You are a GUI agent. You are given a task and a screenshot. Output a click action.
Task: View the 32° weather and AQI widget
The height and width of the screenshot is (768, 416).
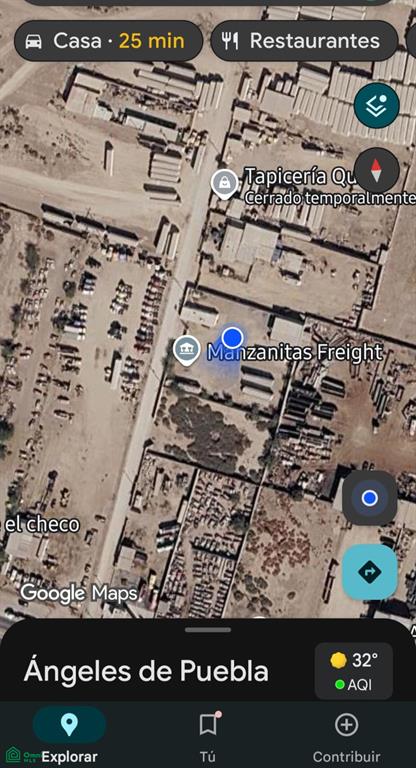point(354,671)
